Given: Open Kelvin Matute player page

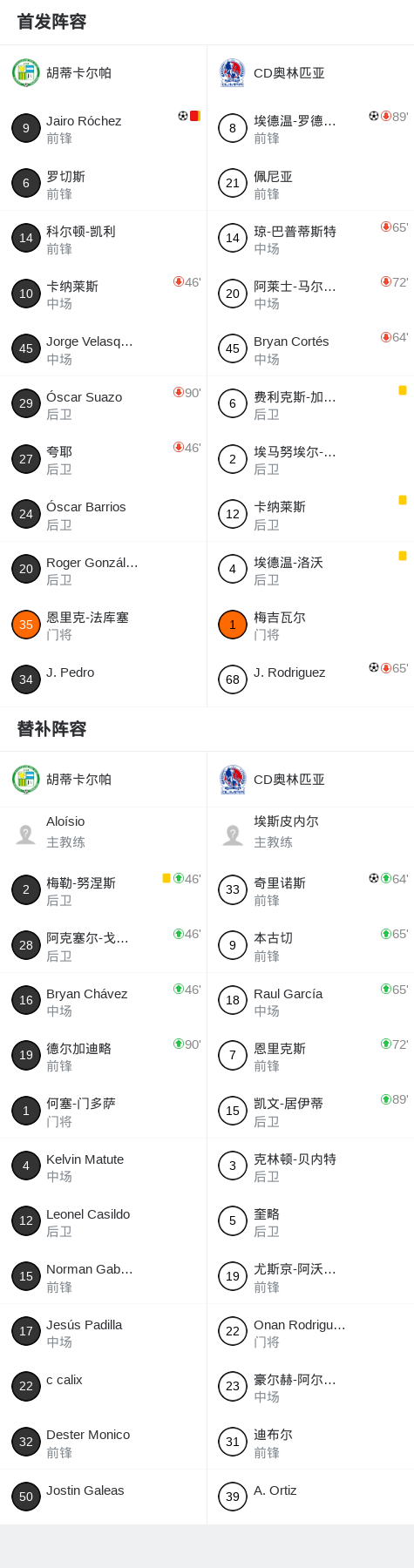Looking at the screenshot, I should [103, 1166].
